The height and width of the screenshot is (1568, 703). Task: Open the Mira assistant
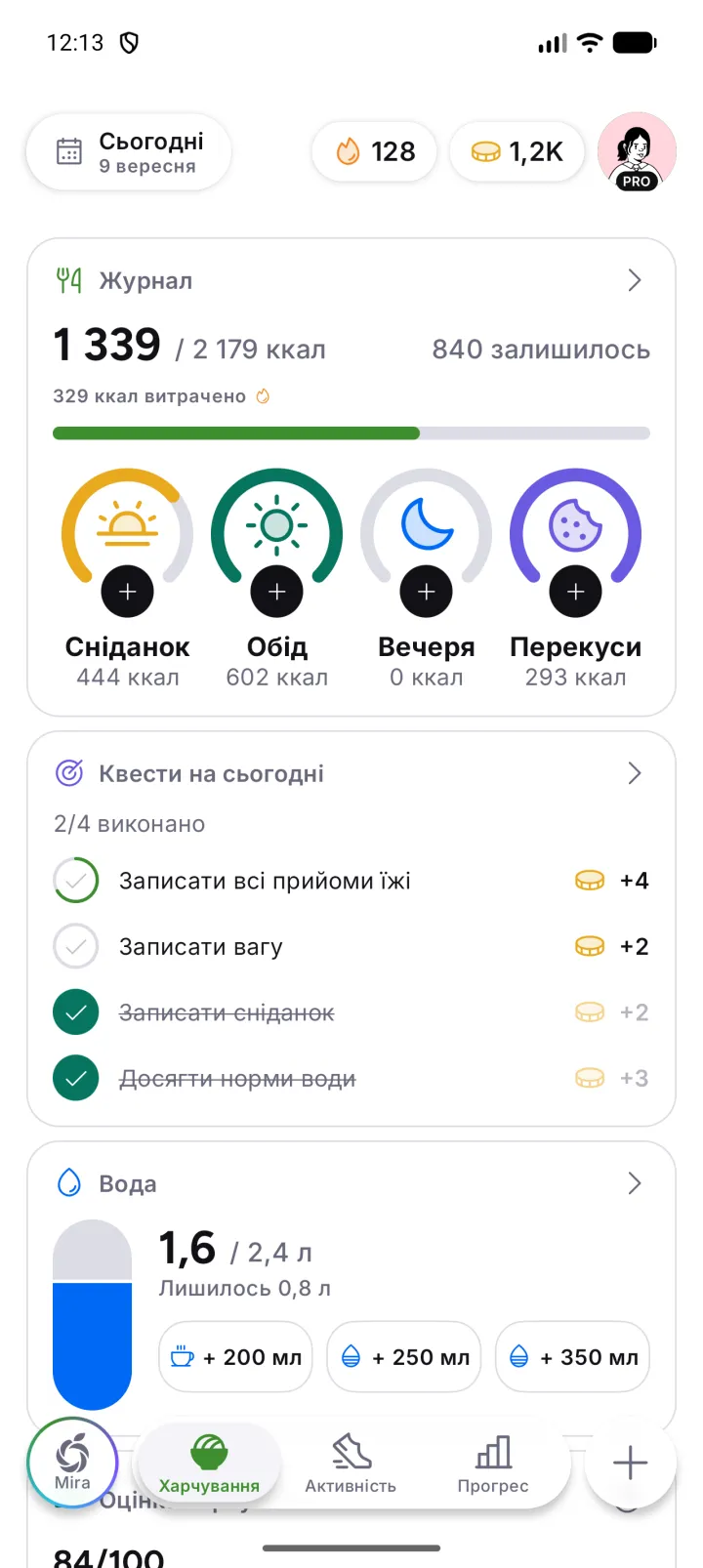(72, 1463)
